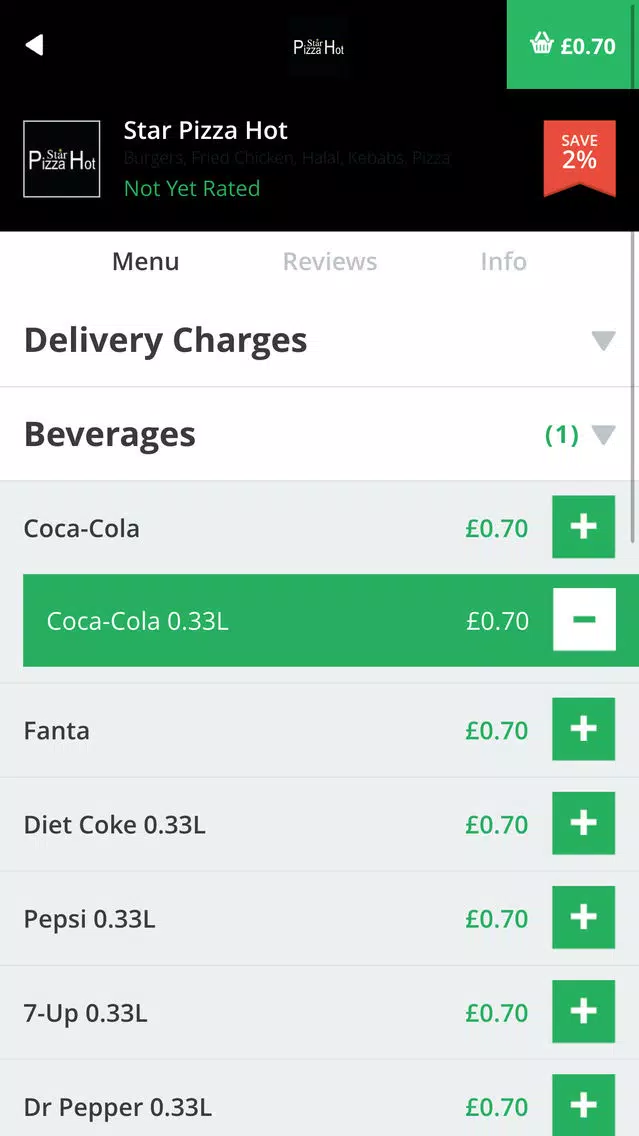Switch to the Reviews tab
Screen dimensions: 639x1136
pyautogui.click(x=330, y=262)
